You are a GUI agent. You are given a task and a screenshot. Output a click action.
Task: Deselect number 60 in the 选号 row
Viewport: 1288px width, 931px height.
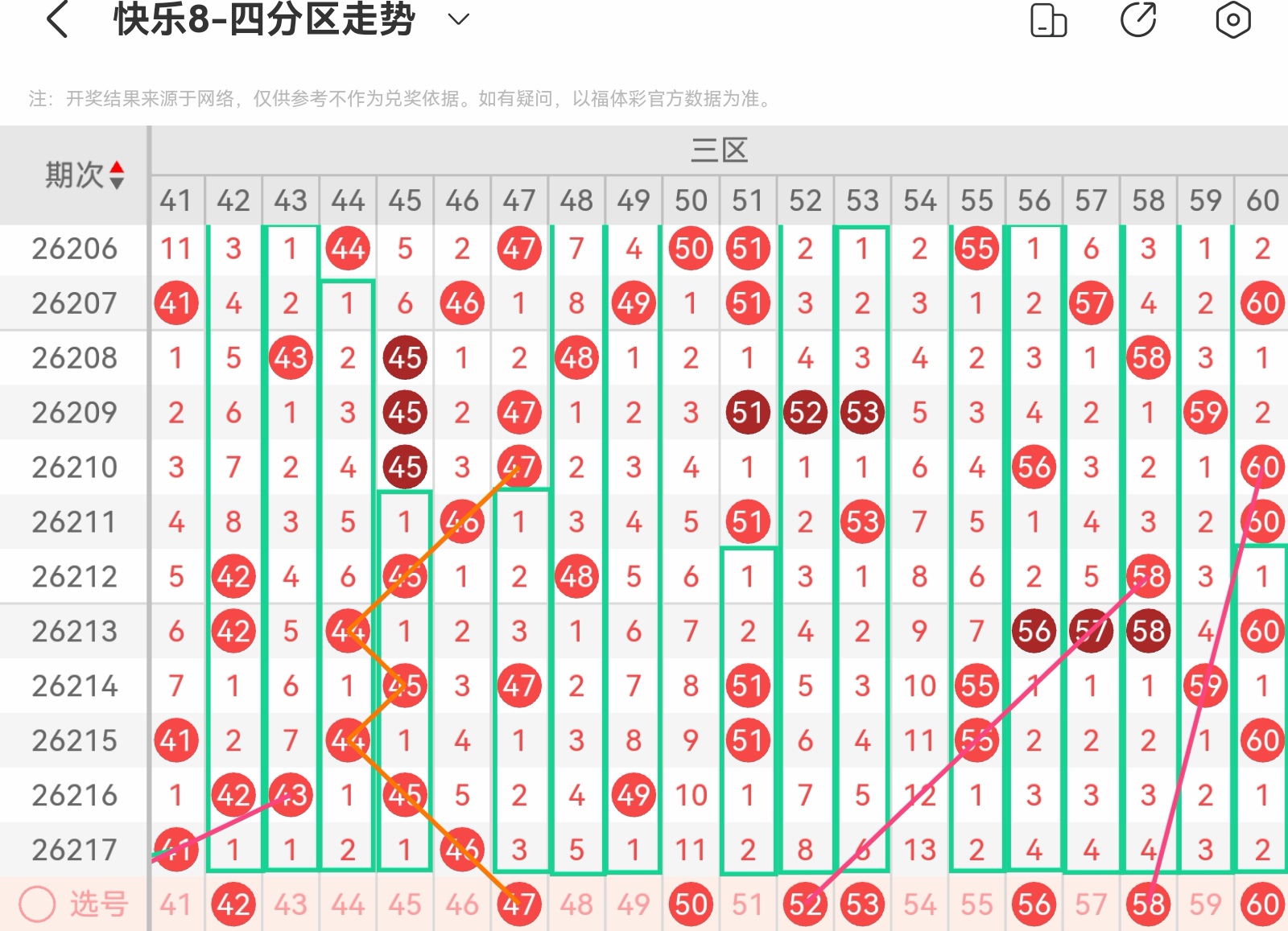click(x=1262, y=904)
